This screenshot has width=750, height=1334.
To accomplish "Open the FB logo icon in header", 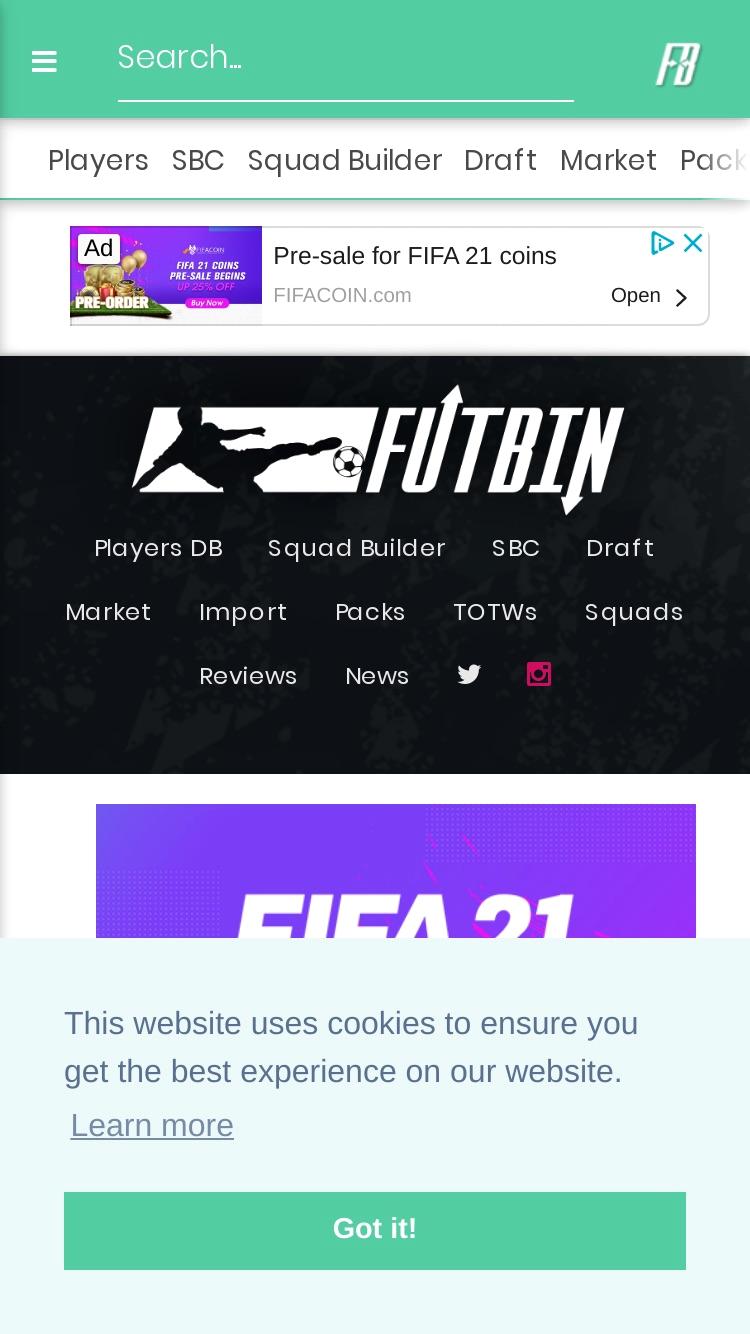I will [x=677, y=64].
